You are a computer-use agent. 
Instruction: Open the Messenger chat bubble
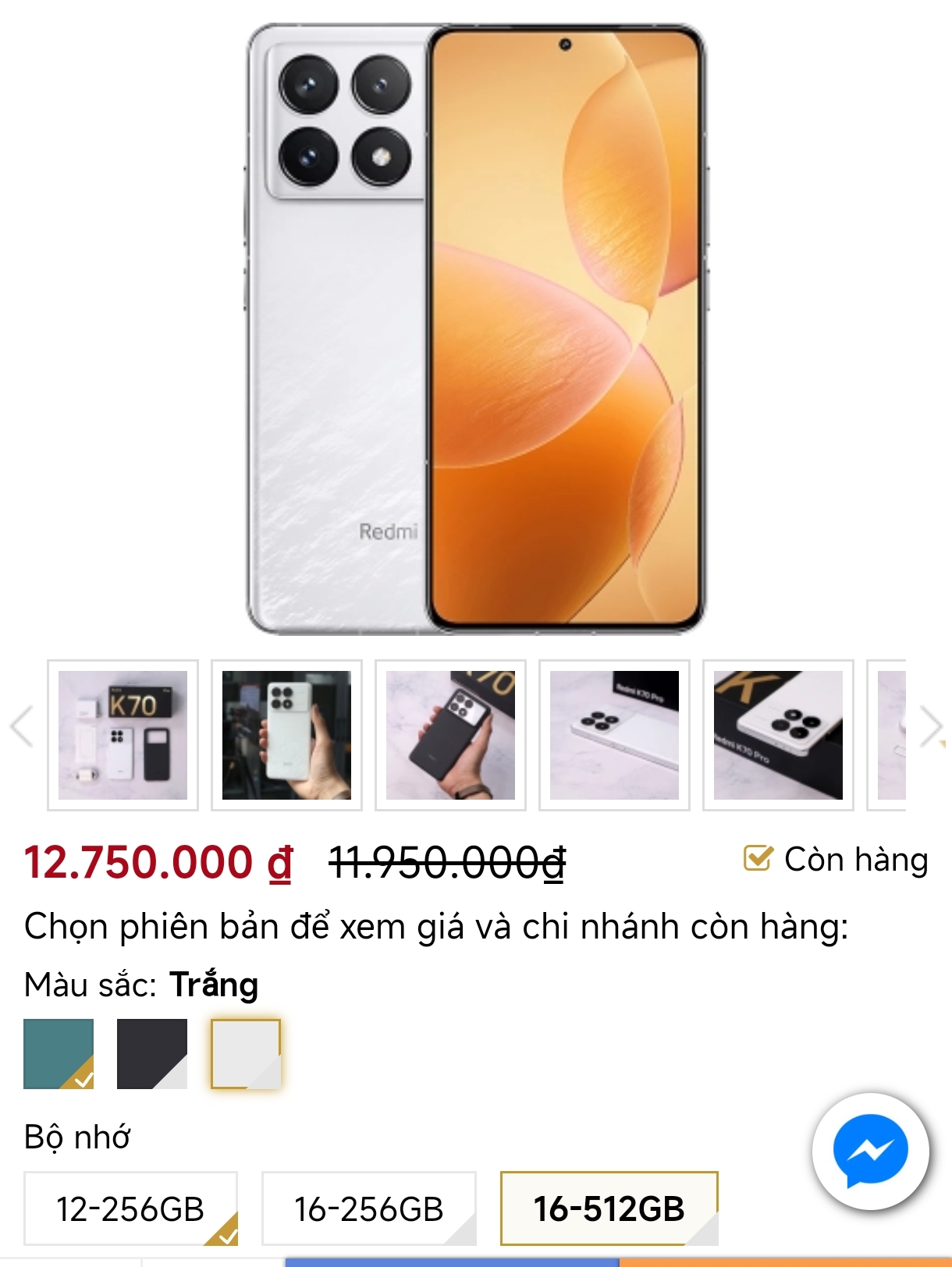pyautogui.click(x=870, y=1152)
